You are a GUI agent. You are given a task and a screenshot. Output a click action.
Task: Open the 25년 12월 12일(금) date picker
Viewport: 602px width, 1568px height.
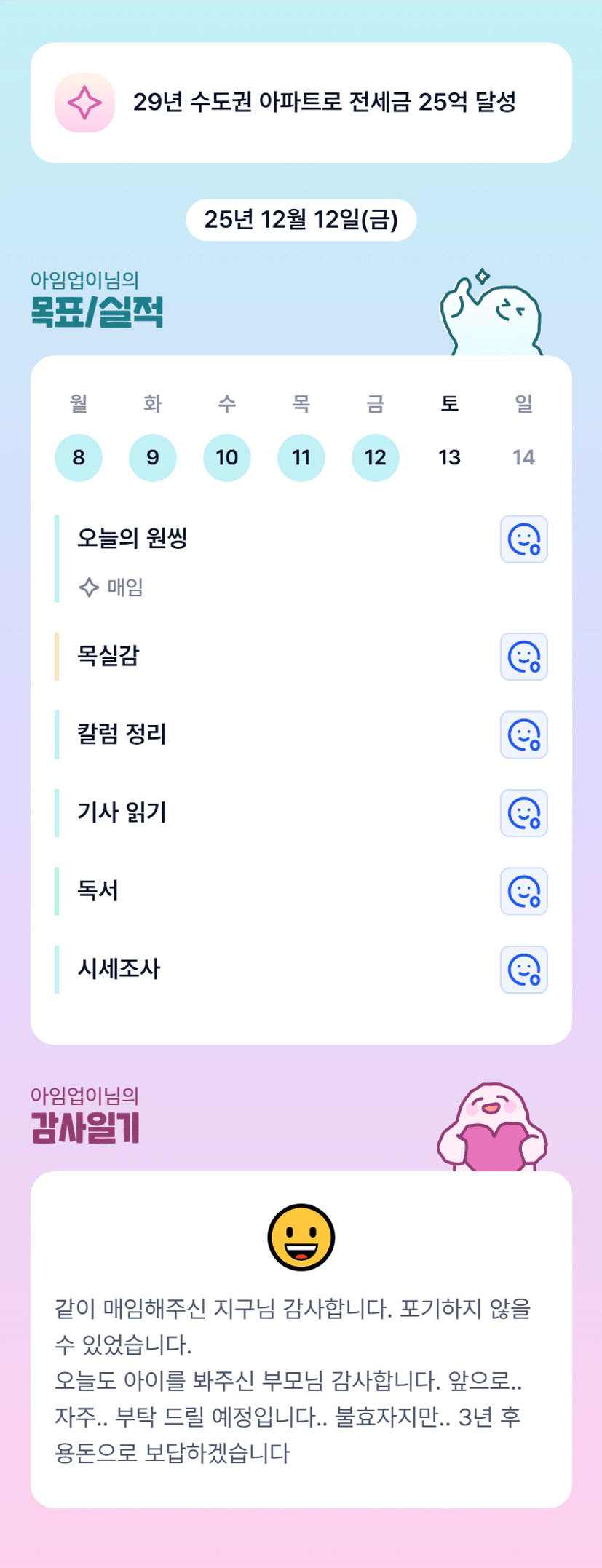(x=301, y=220)
